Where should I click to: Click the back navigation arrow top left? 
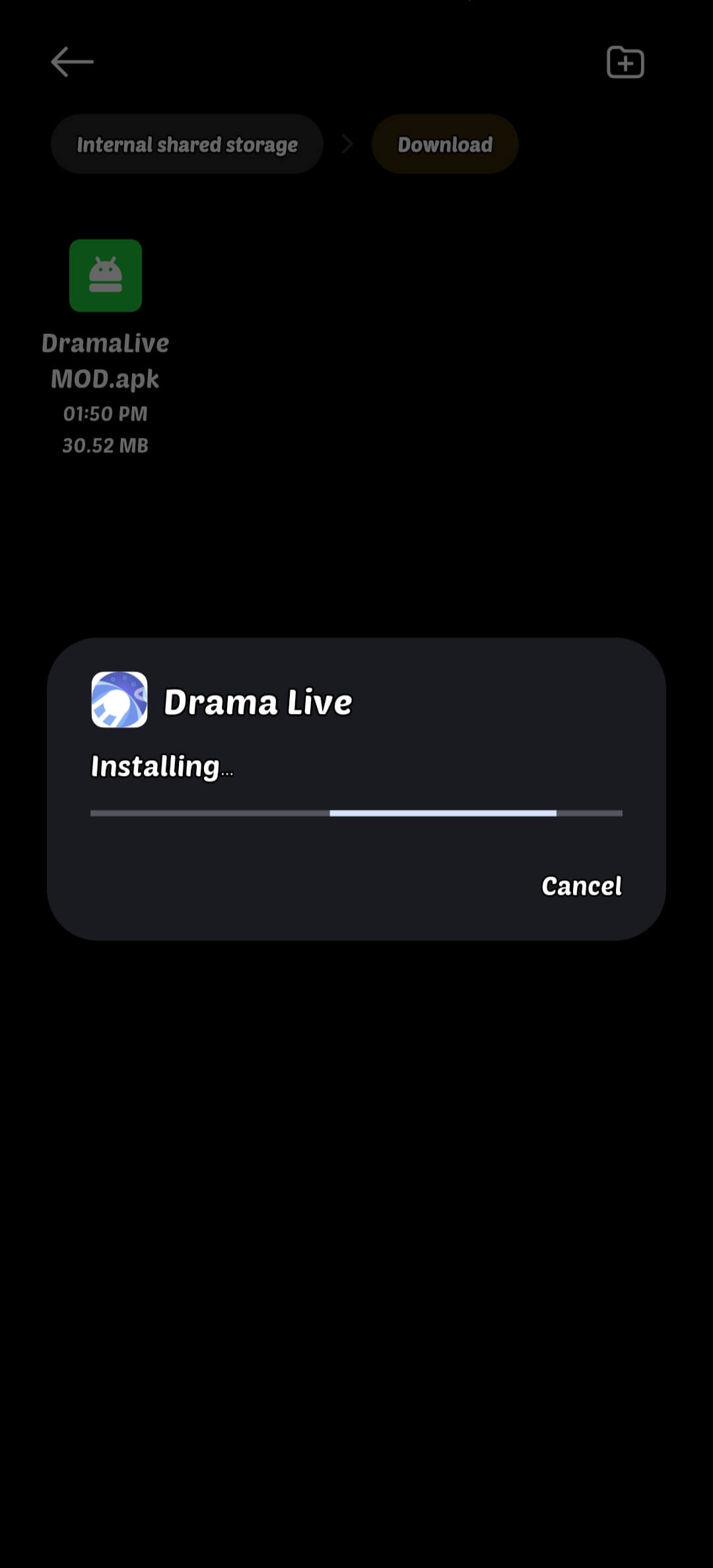coord(73,61)
